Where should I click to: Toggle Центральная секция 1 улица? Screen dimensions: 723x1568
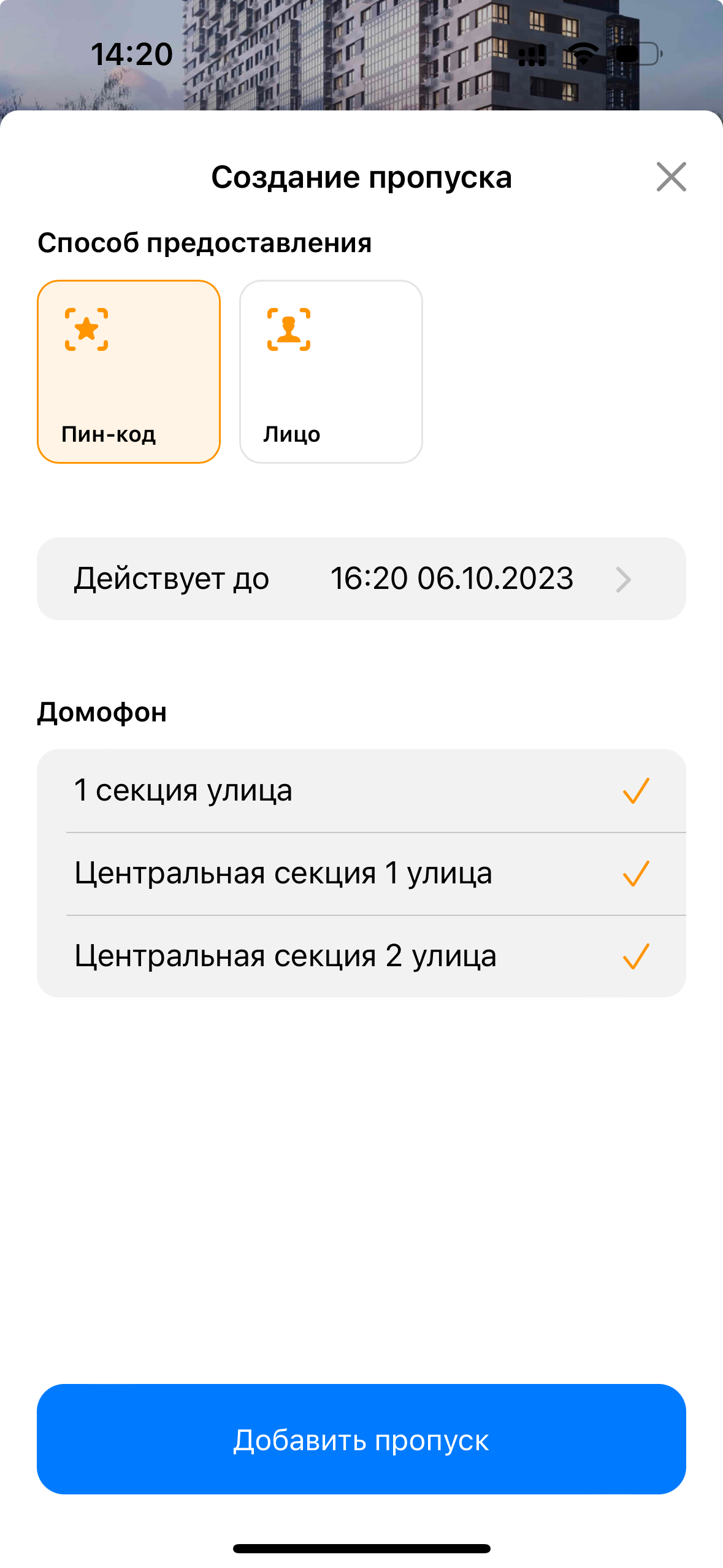coord(361,874)
